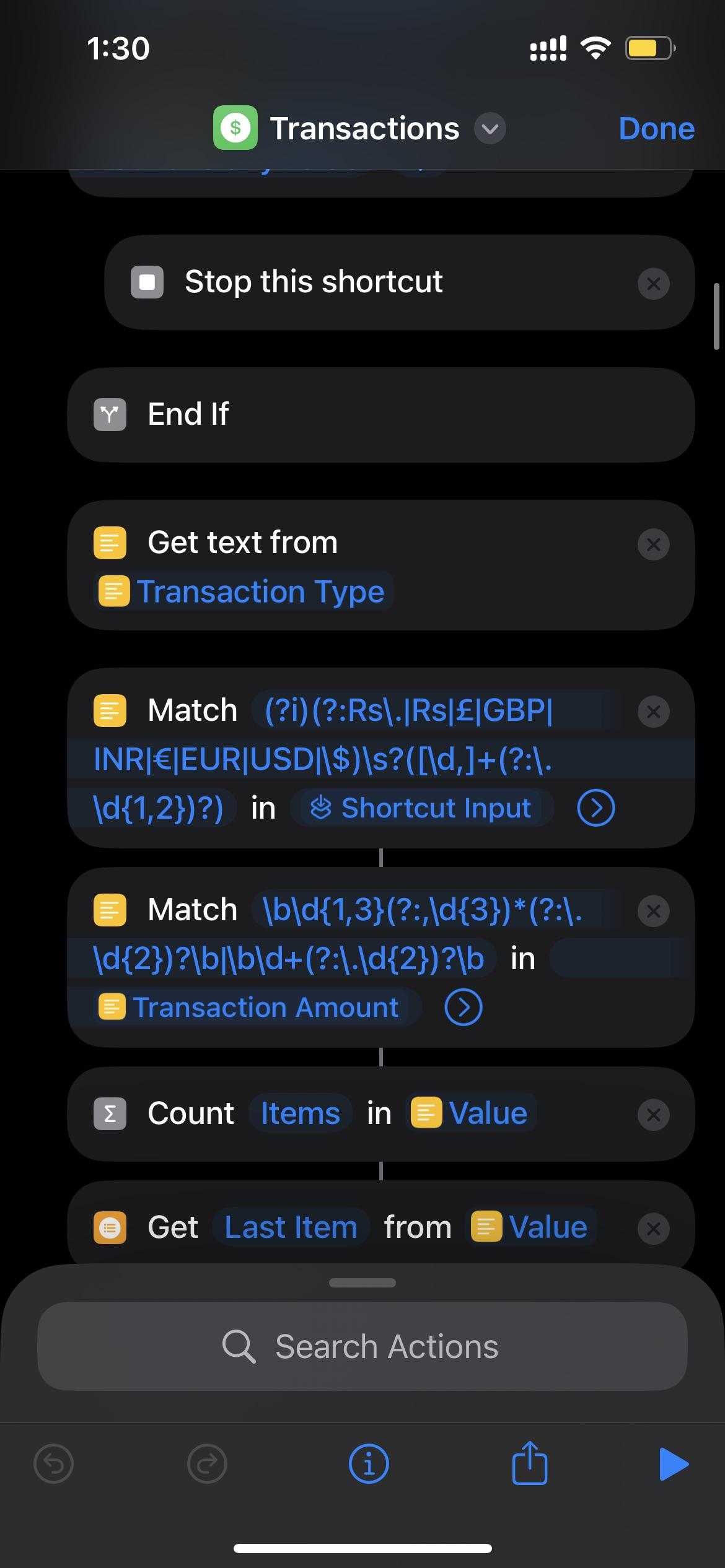Open the Search Actions field

point(362,1346)
